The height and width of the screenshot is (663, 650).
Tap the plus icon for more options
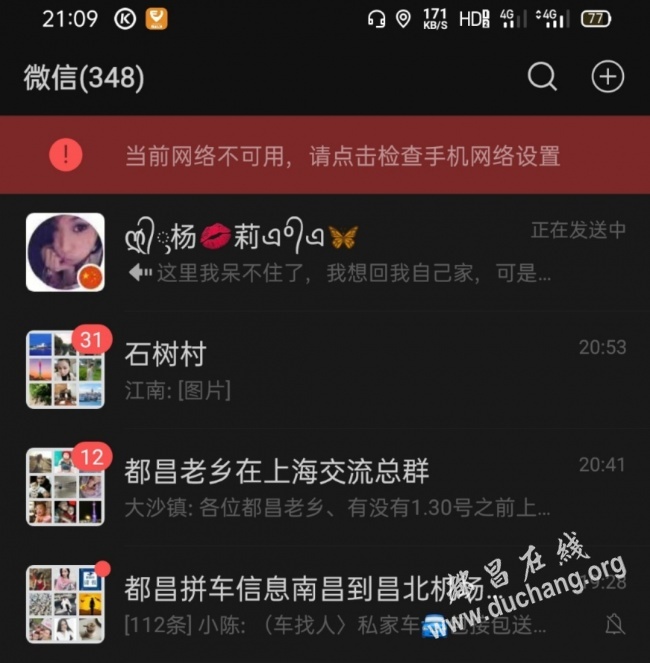point(608,77)
